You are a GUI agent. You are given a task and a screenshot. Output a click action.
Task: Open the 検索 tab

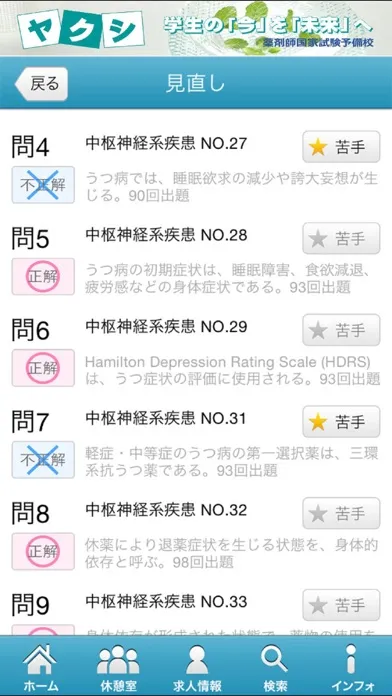point(274,667)
